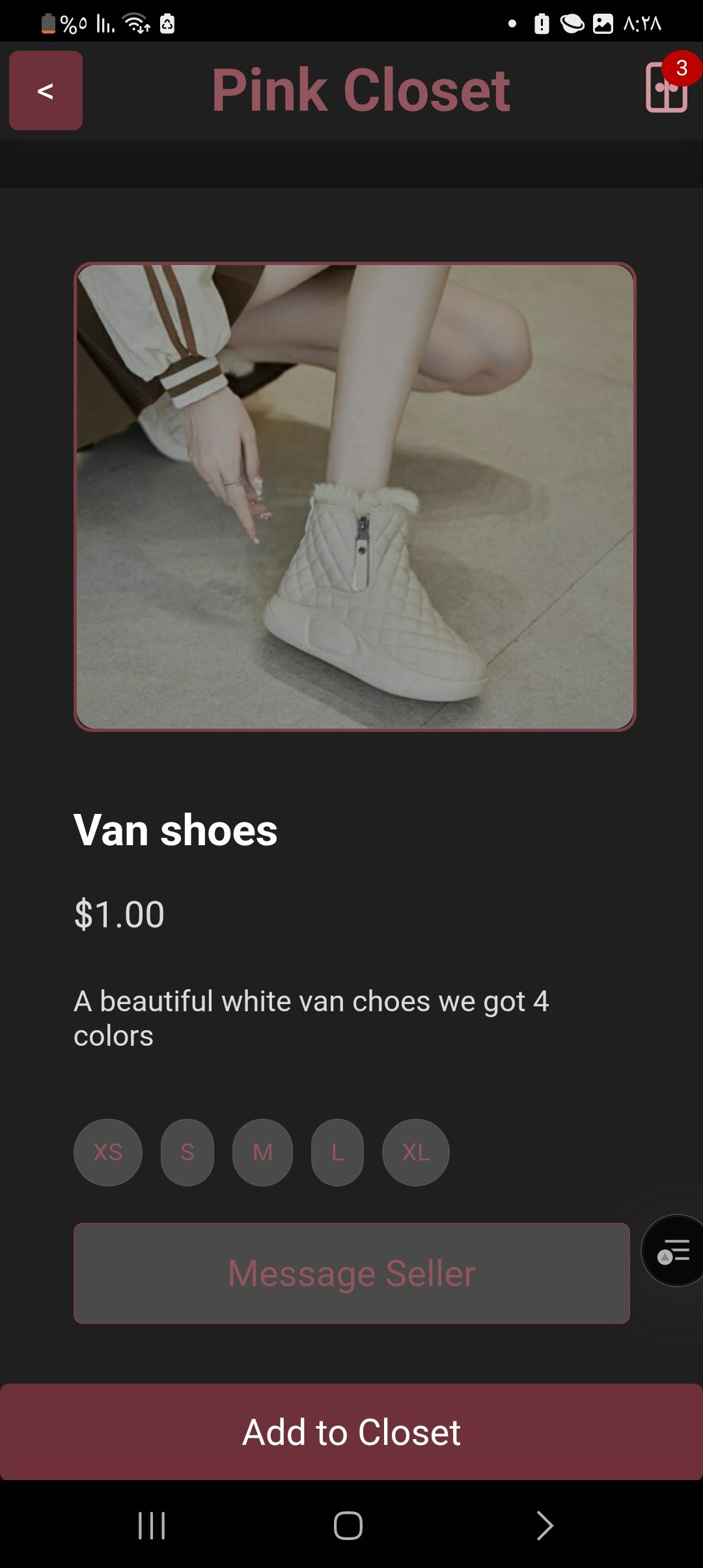The image size is (703, 1568).
Task: Select size L
Action: [x=337, y=1152]
